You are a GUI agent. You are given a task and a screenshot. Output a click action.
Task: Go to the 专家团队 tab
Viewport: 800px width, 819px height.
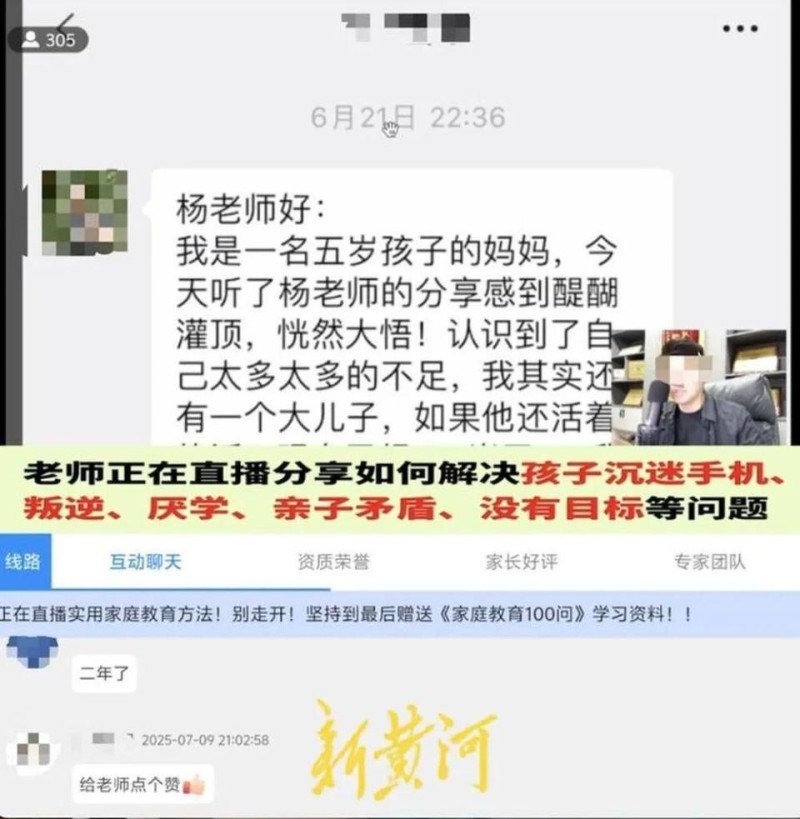(709, 561)
